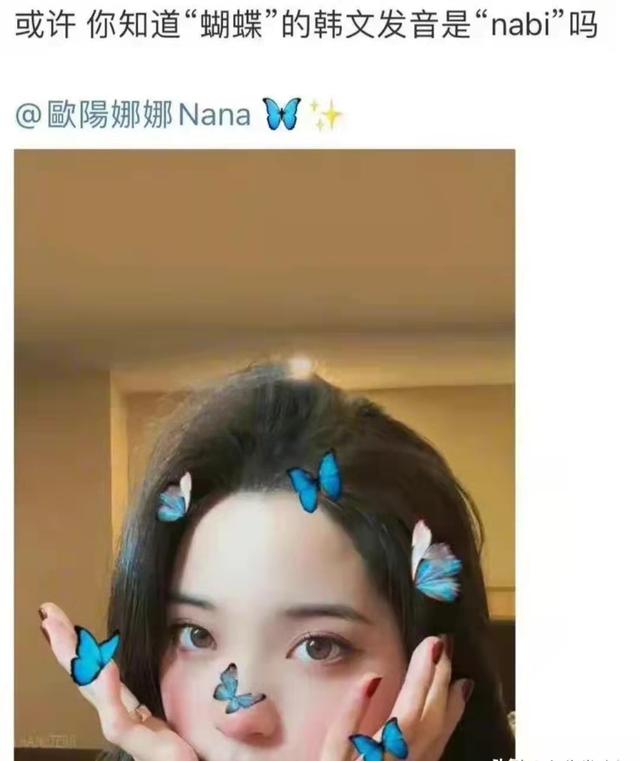640x761 pixels.
Task: Open the @歐陽娜娜Nana mention link
Action: [133, 115]
